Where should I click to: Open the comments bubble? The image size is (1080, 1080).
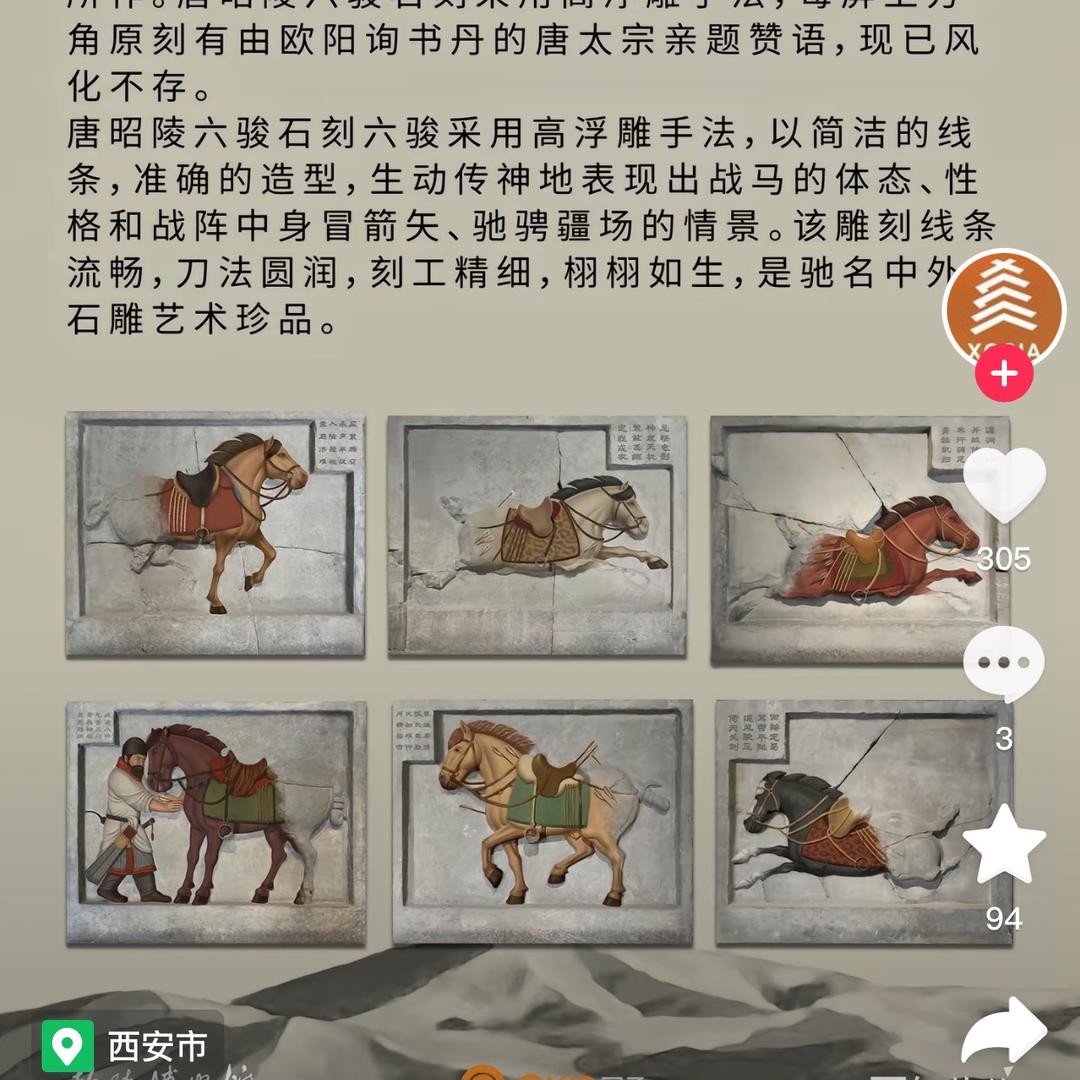click(x=1004, y=663)
